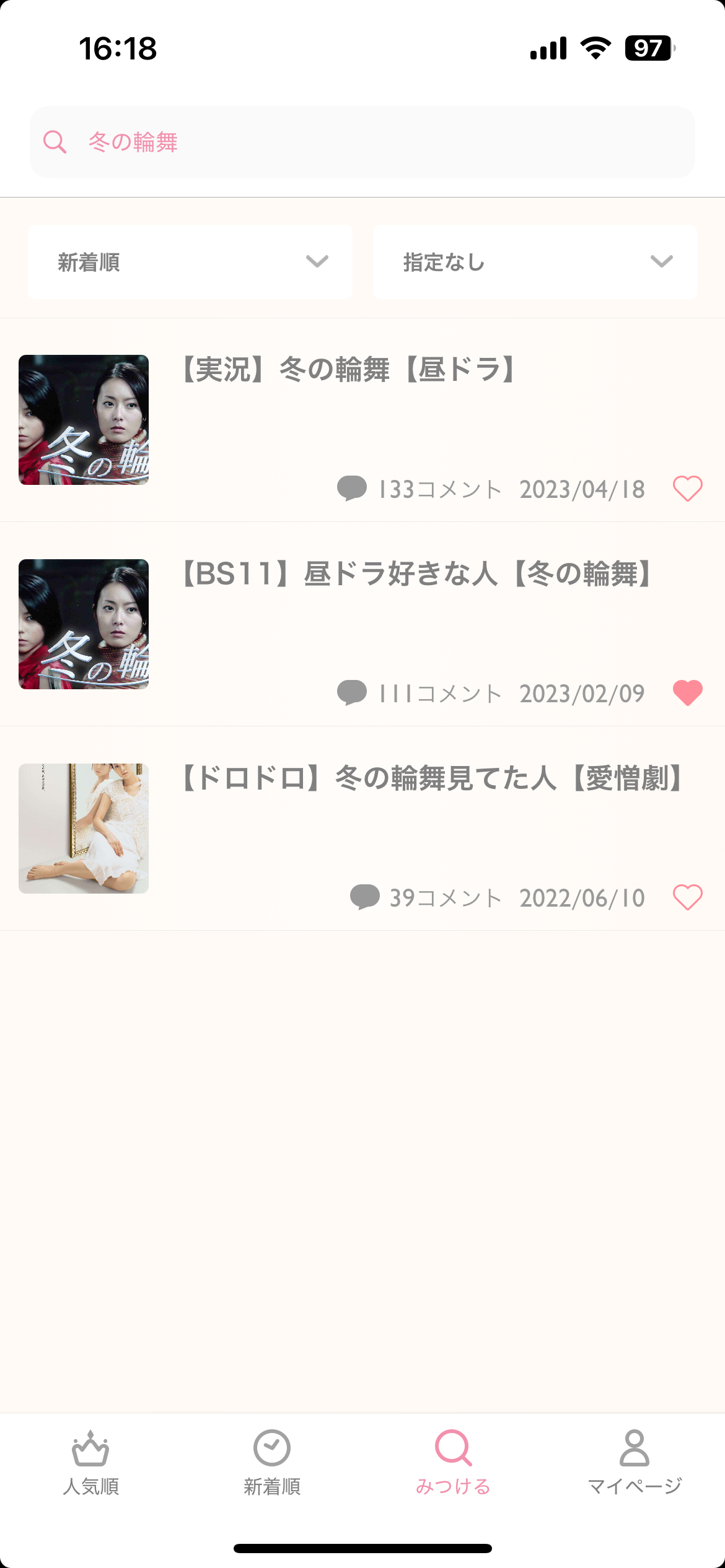Go to the 新着順 bottom tab

(272, 1463)
